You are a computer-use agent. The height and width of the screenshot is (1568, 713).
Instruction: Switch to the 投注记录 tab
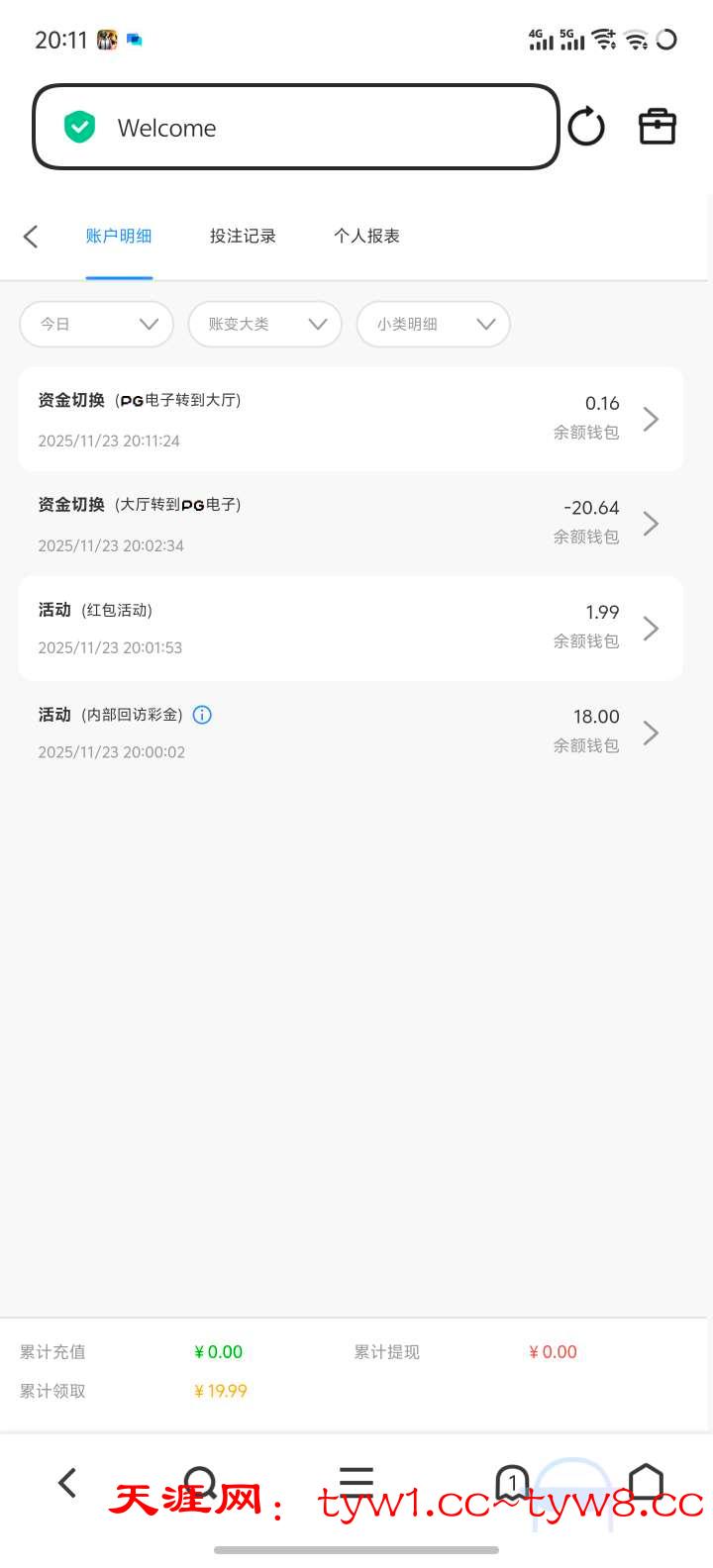click(x=243, y=237)
